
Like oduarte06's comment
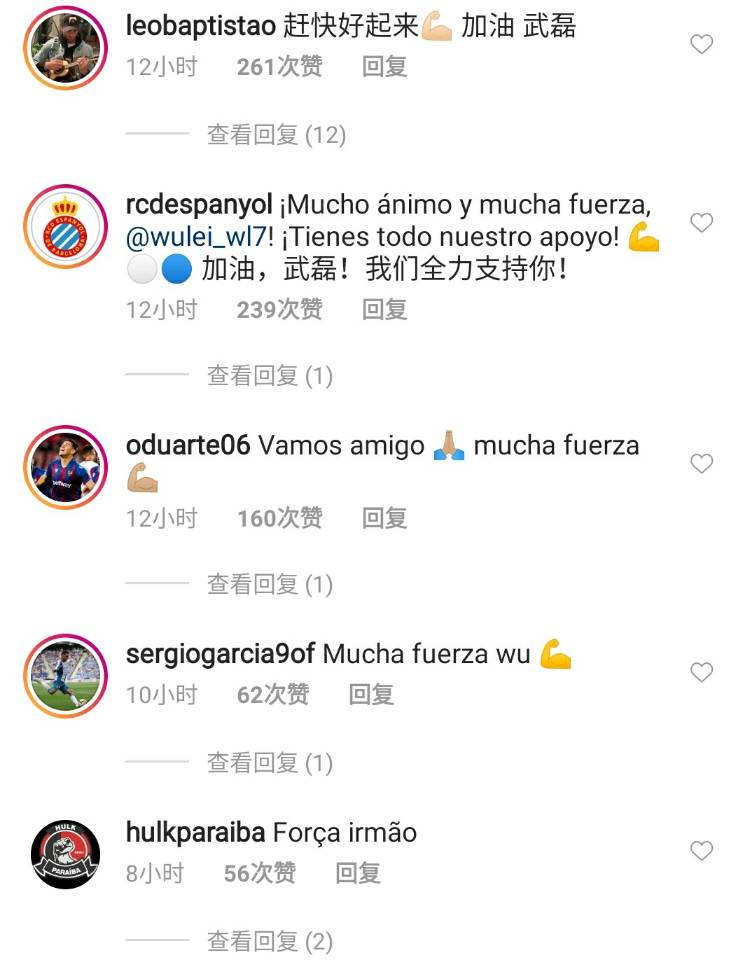[702, 463]
